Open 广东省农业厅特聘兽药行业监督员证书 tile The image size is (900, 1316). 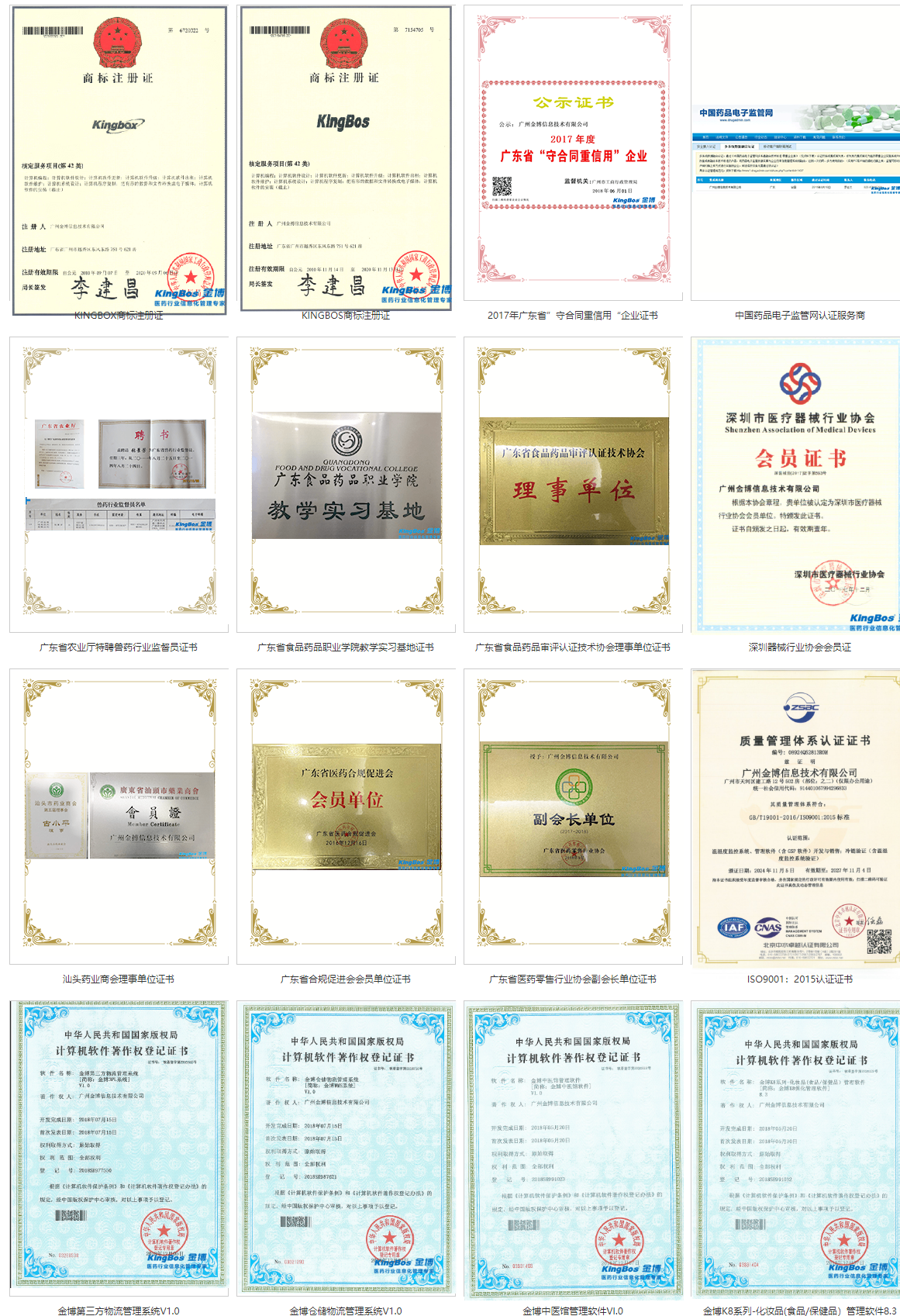coord(119,485)
